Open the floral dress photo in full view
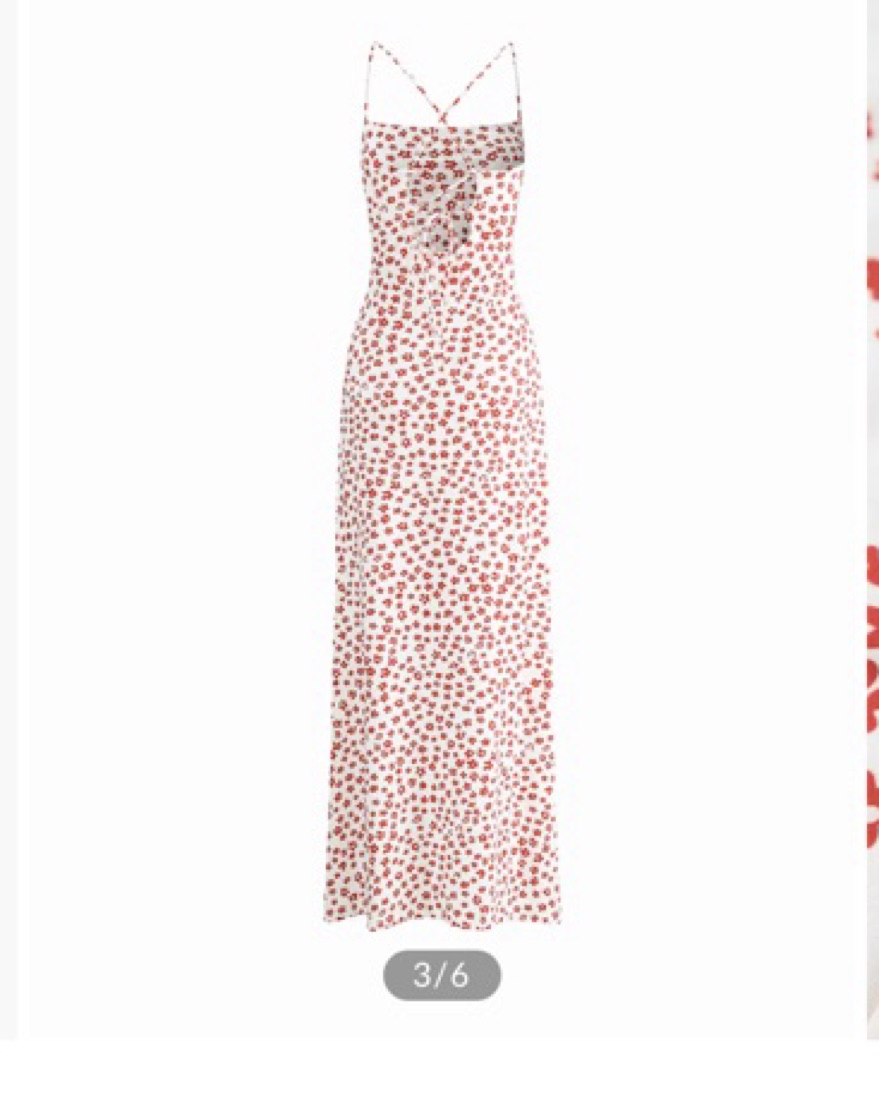The image size is (879, 1100). pyautogui.click(x=441, y=490)
